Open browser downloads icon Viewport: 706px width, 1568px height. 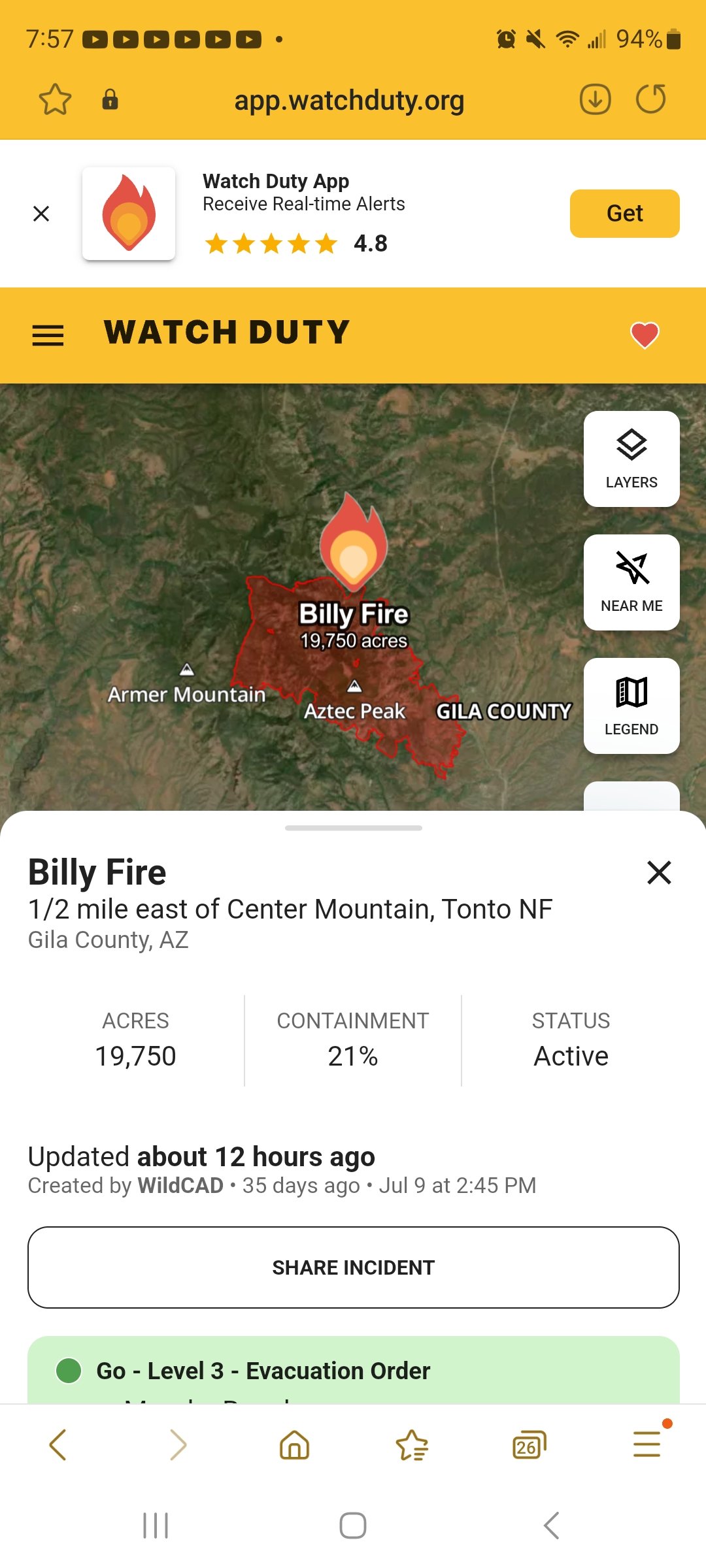click(x=595, y=100)
